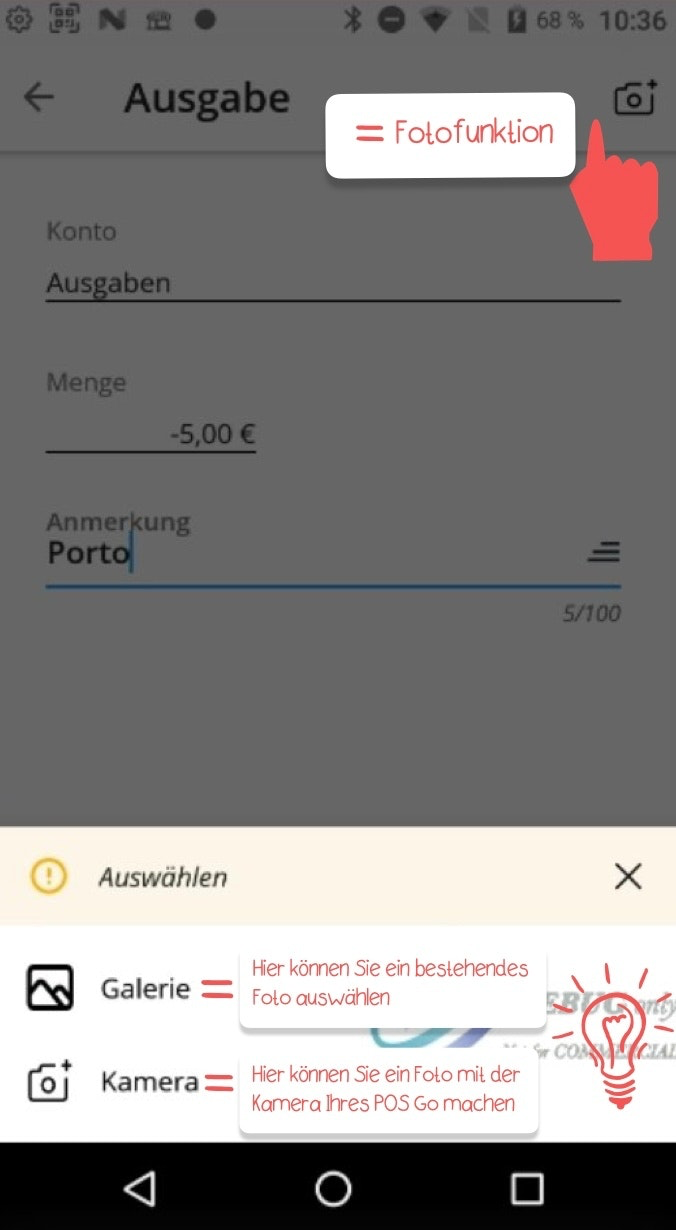Tap the system home button
Viewport: 676px width, 1230px height.
(334, 1187)
